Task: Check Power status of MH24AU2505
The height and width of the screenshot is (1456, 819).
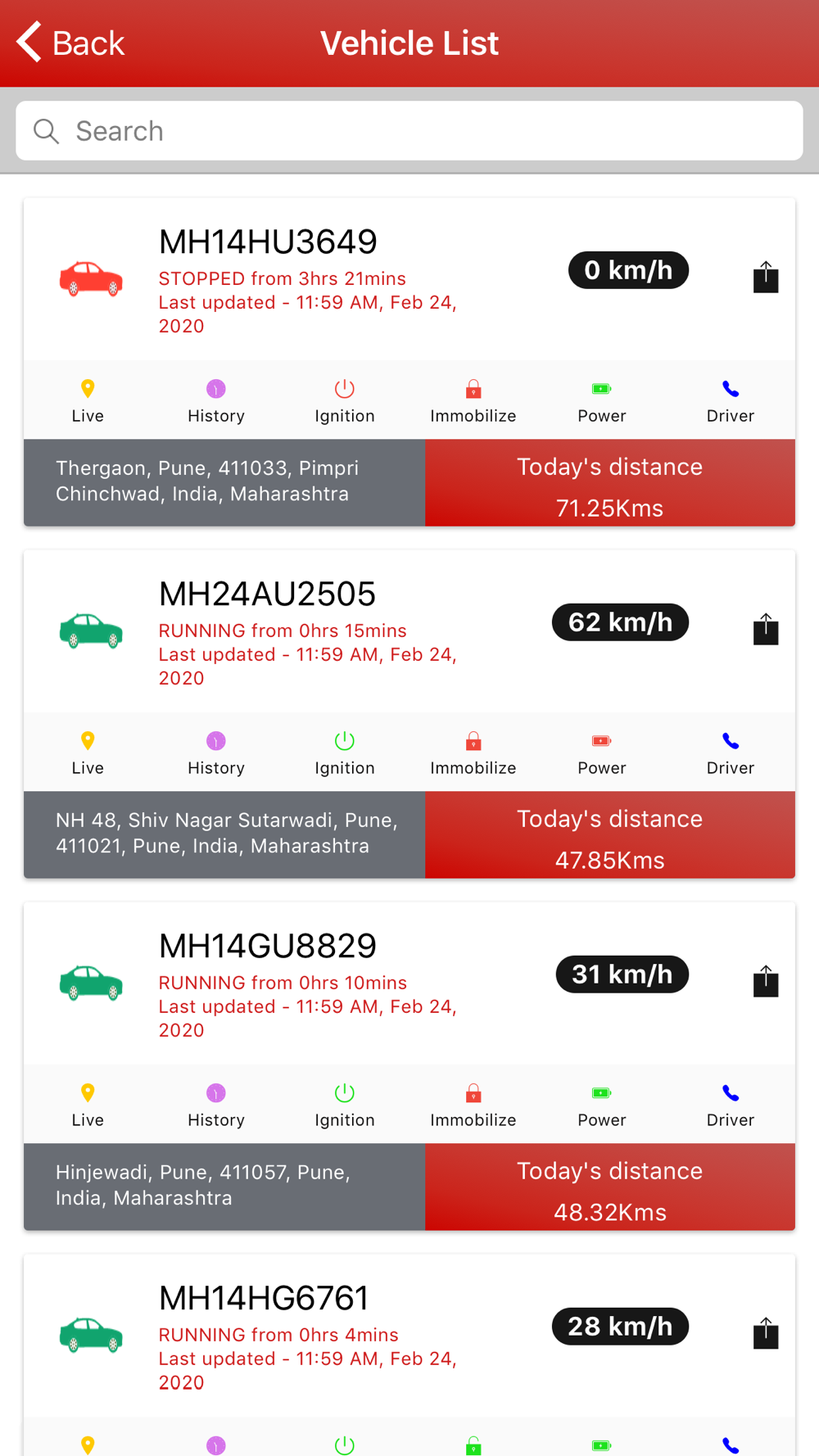Action: coord(602,753)
